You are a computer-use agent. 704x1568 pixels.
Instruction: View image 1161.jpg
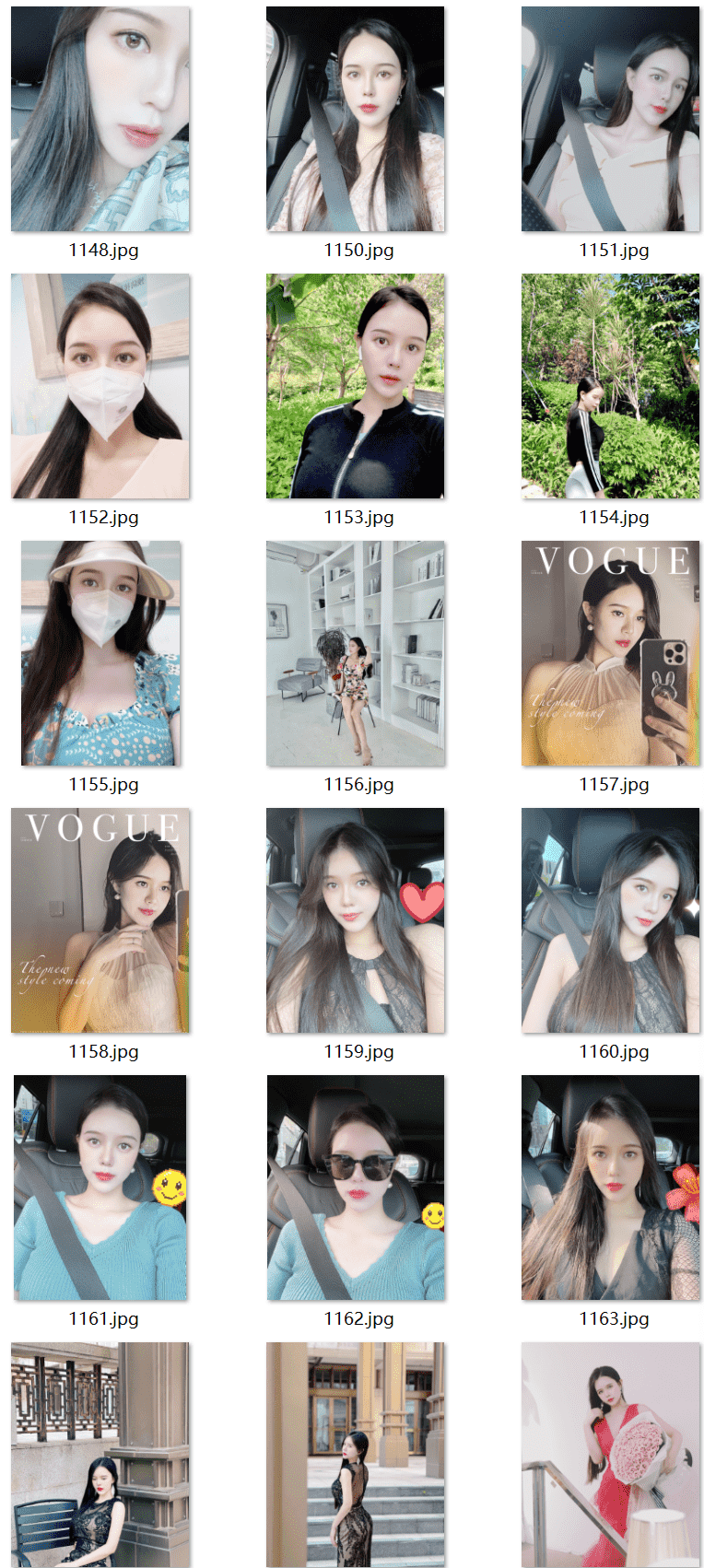click(x=100, y=1188)
